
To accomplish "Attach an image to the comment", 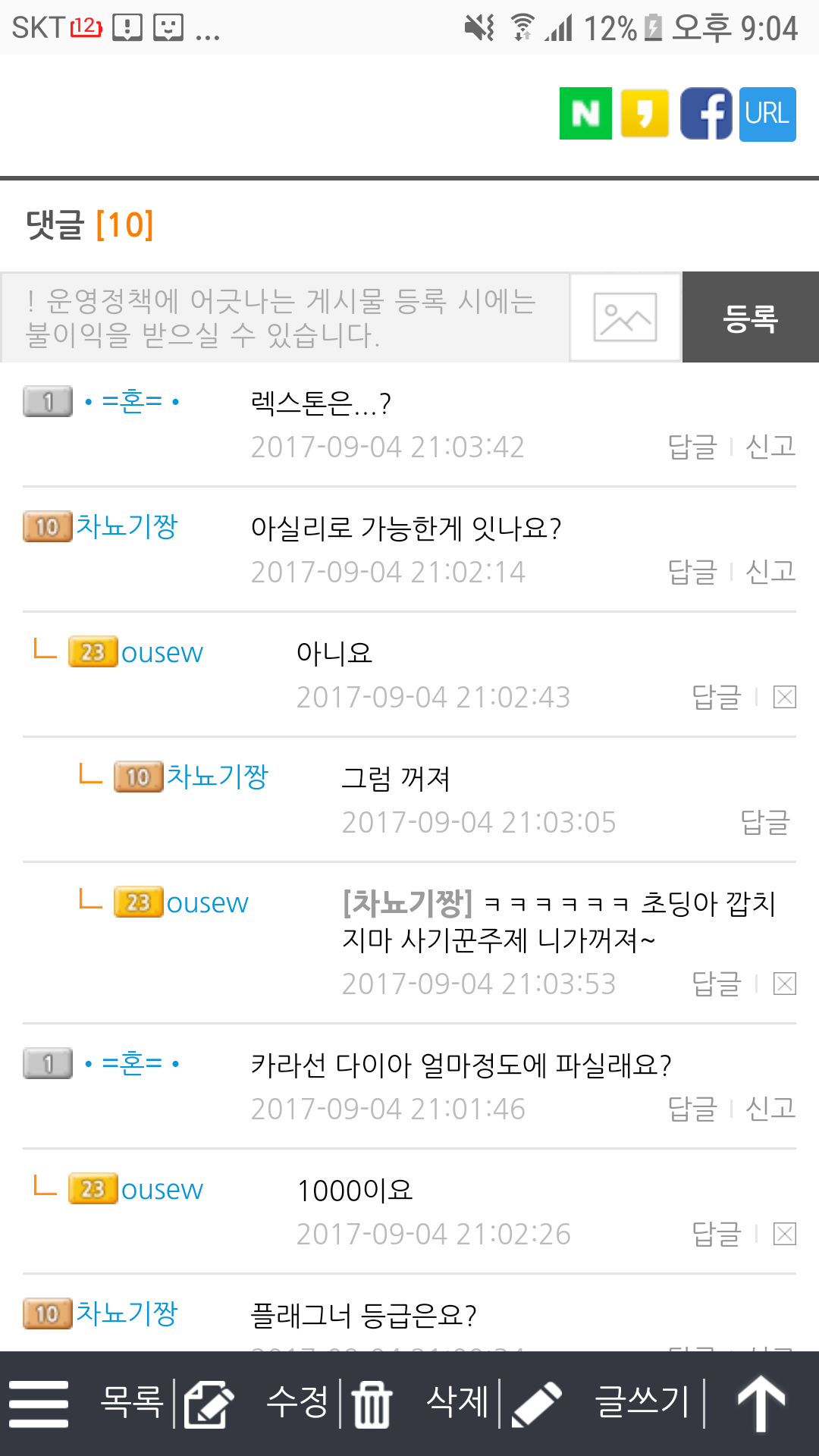I will [626, 317].
